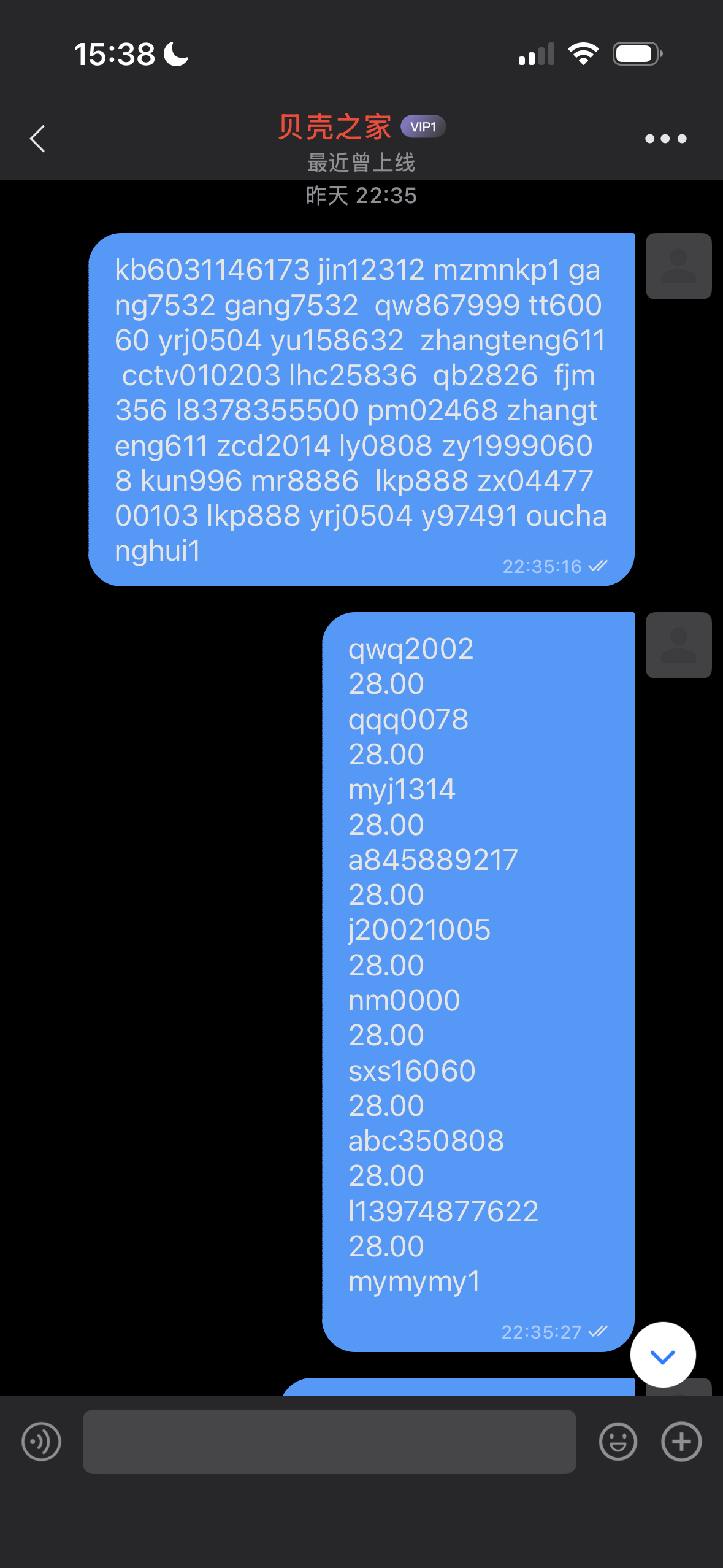Switch to voice message input
Screen dimensions: 723x1568
coord(41,1441)
